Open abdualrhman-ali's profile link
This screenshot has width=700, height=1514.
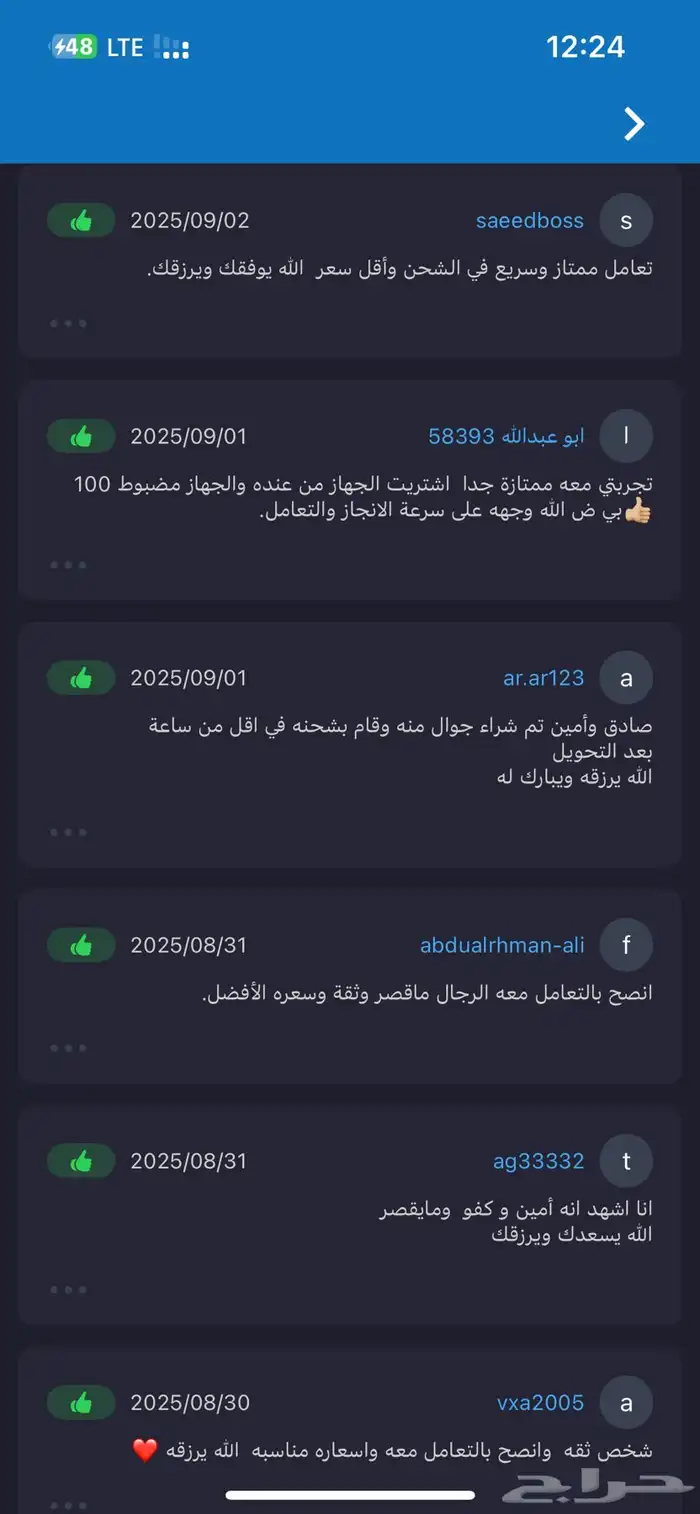click(501, 945)
